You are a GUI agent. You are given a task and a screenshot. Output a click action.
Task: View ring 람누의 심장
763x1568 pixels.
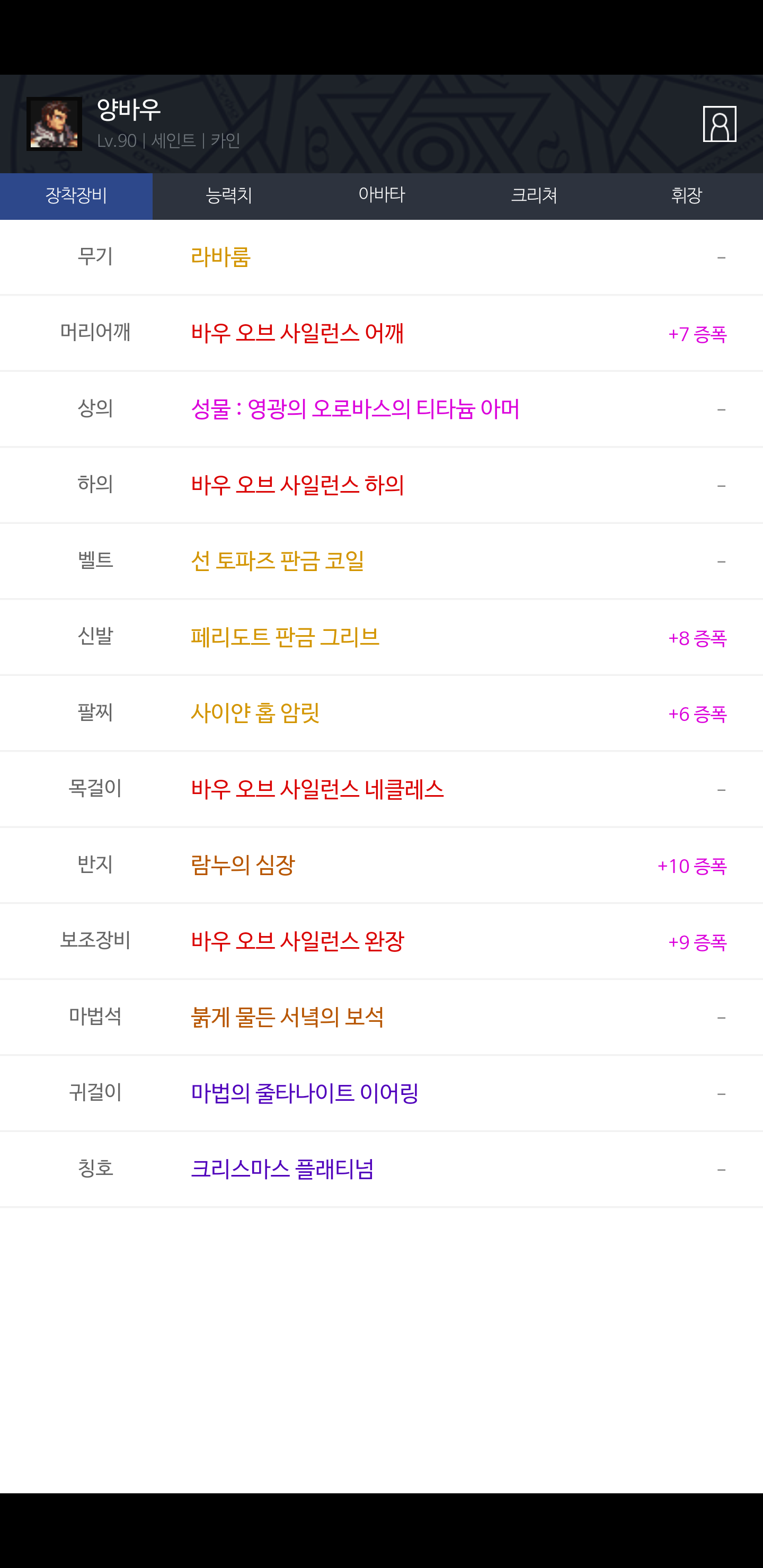[243, 865]
